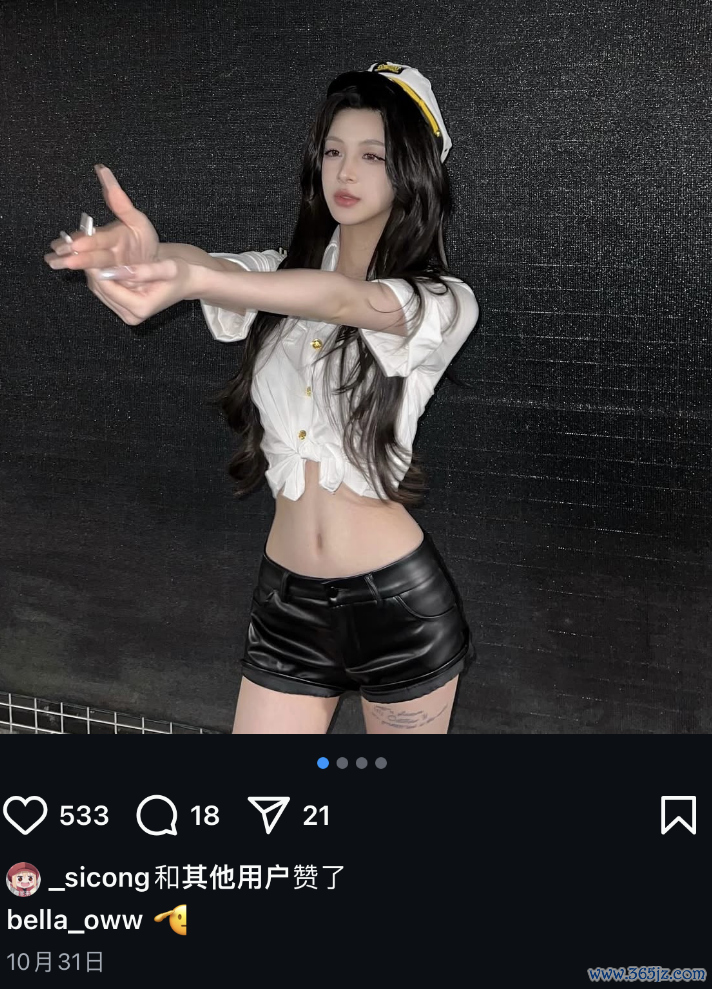Viewport: 712px width, 989px height.
Task: Like this post with the heart icon
Action: coord(25,815)
